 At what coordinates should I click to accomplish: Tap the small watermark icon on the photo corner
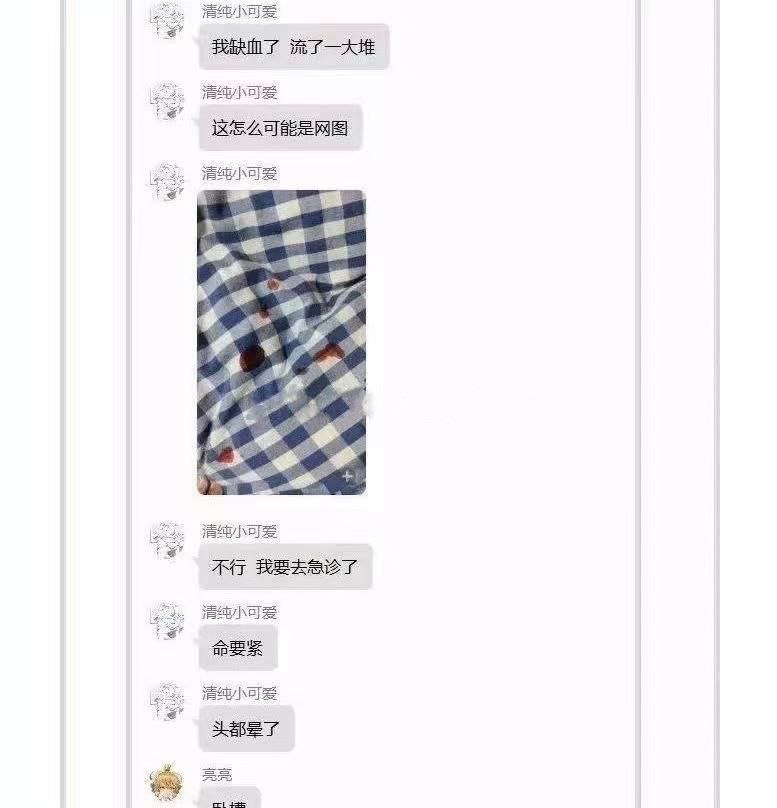click(345, 477)
